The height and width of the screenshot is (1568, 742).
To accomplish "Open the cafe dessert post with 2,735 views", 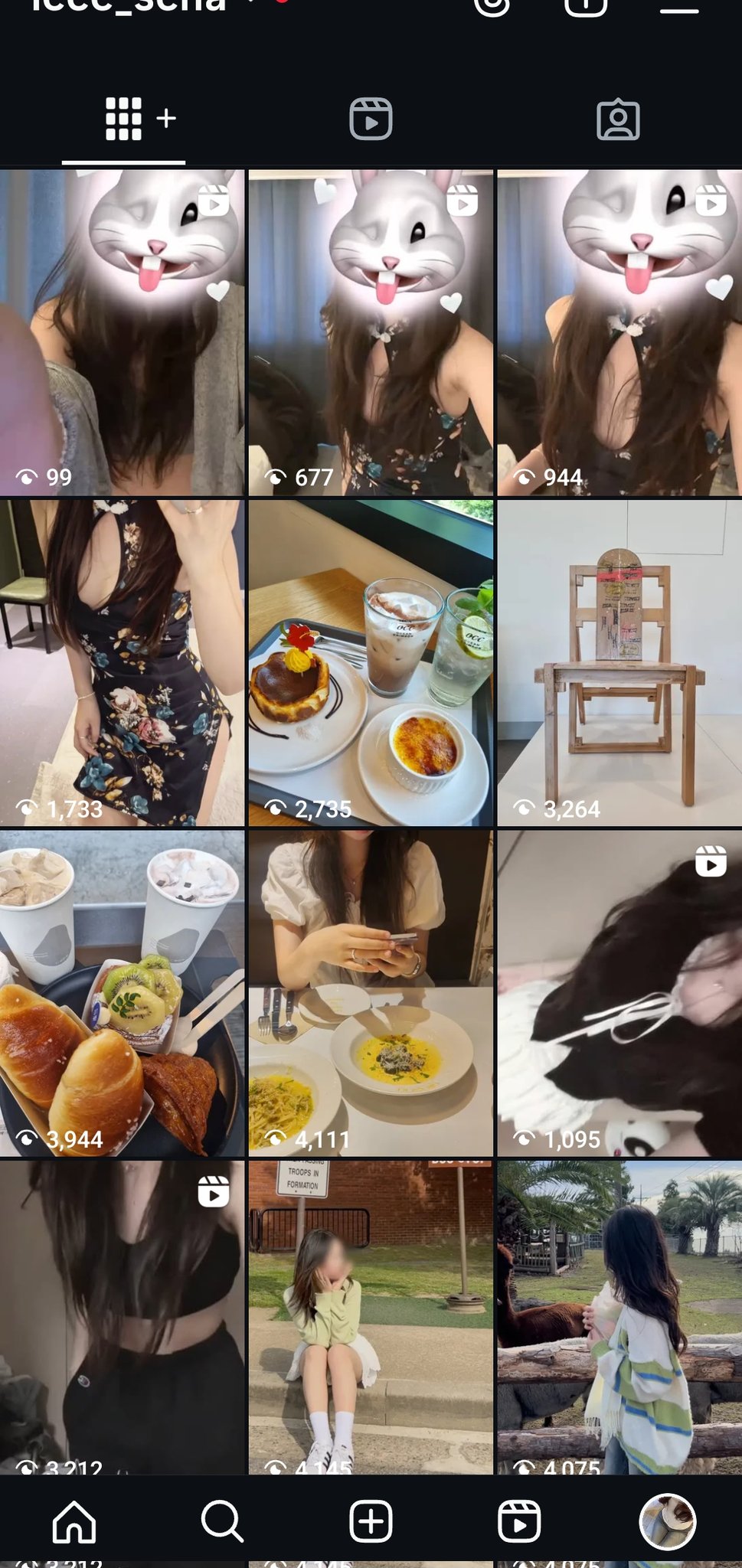I will [371, 663].
